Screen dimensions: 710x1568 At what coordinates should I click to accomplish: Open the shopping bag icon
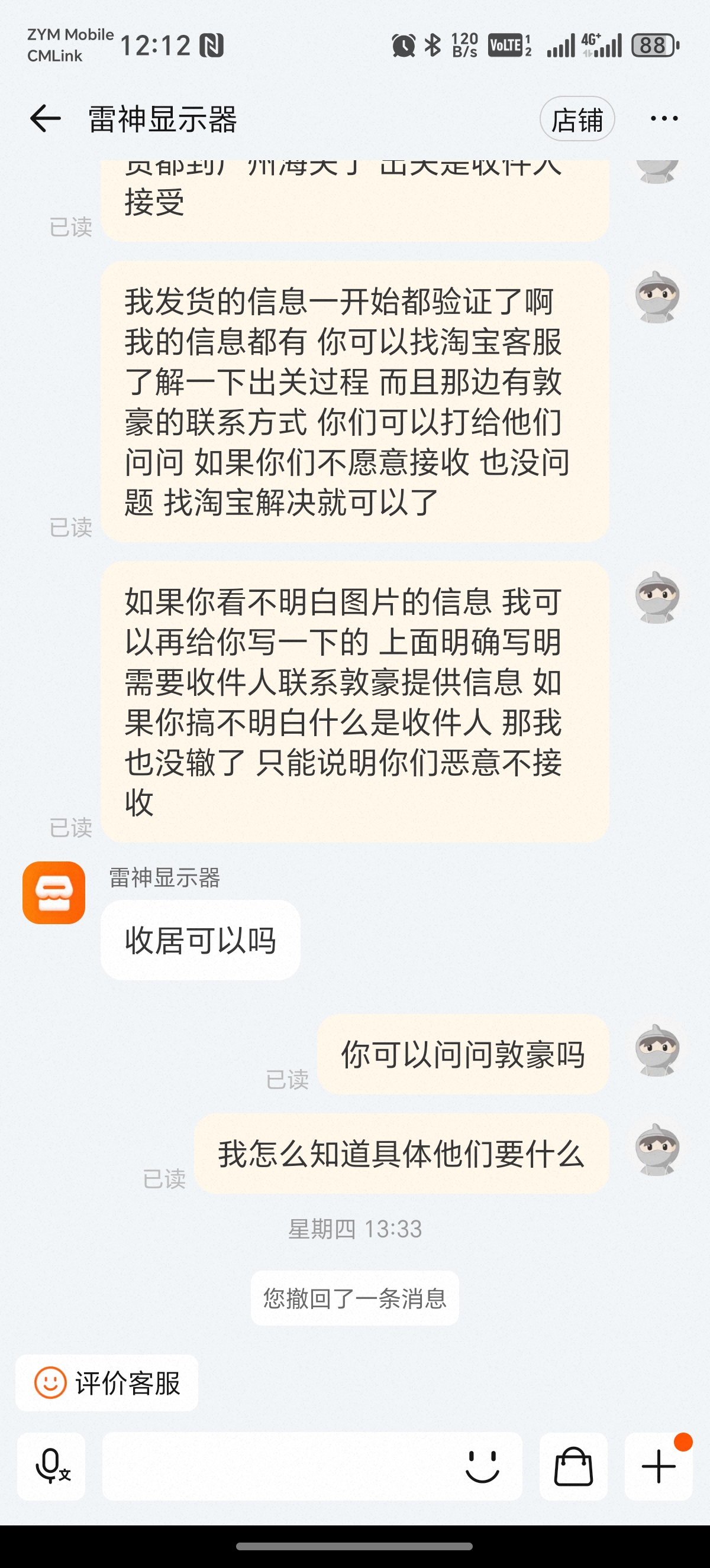coord(573,1466)
